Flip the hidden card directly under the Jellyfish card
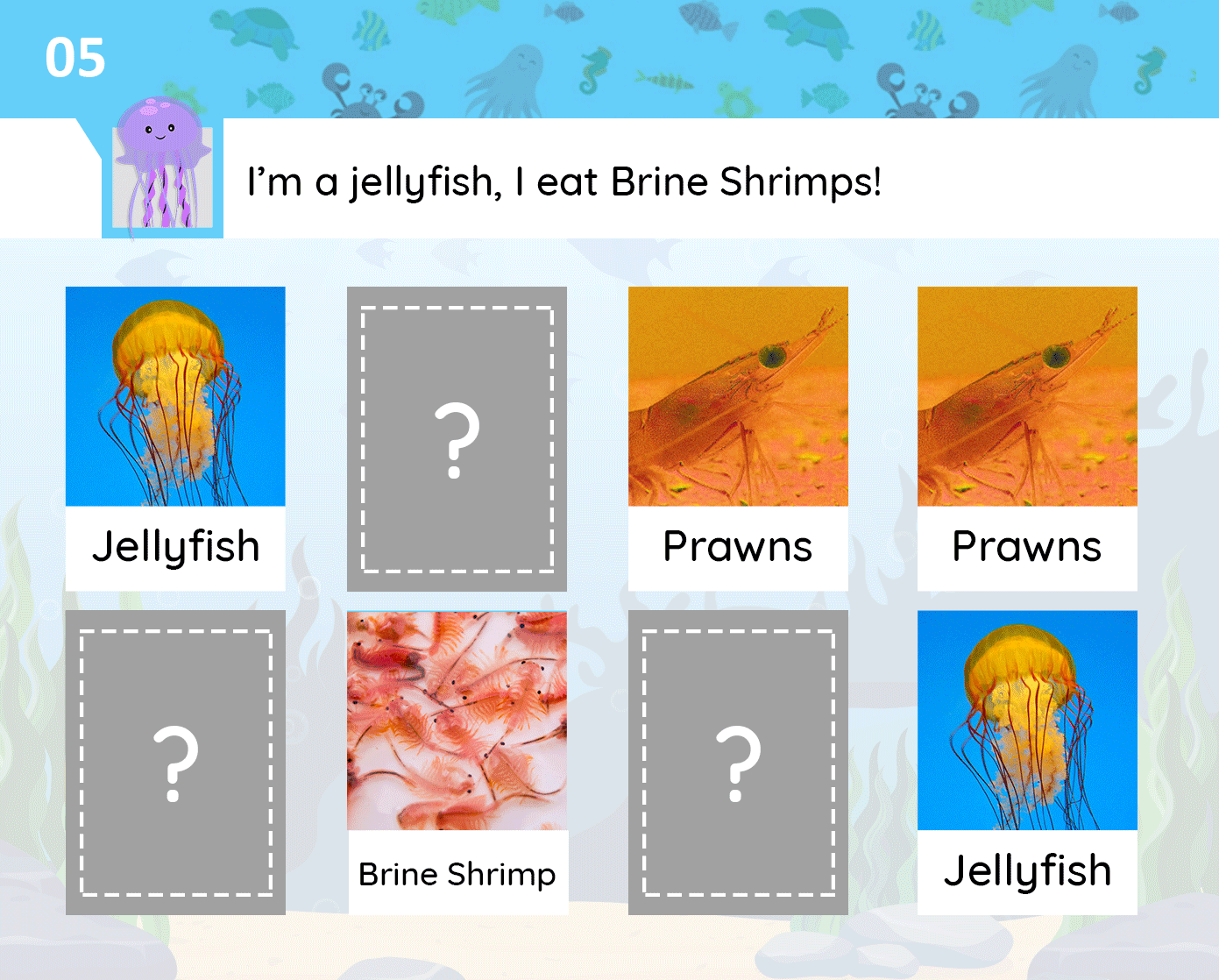 point(175,762)
